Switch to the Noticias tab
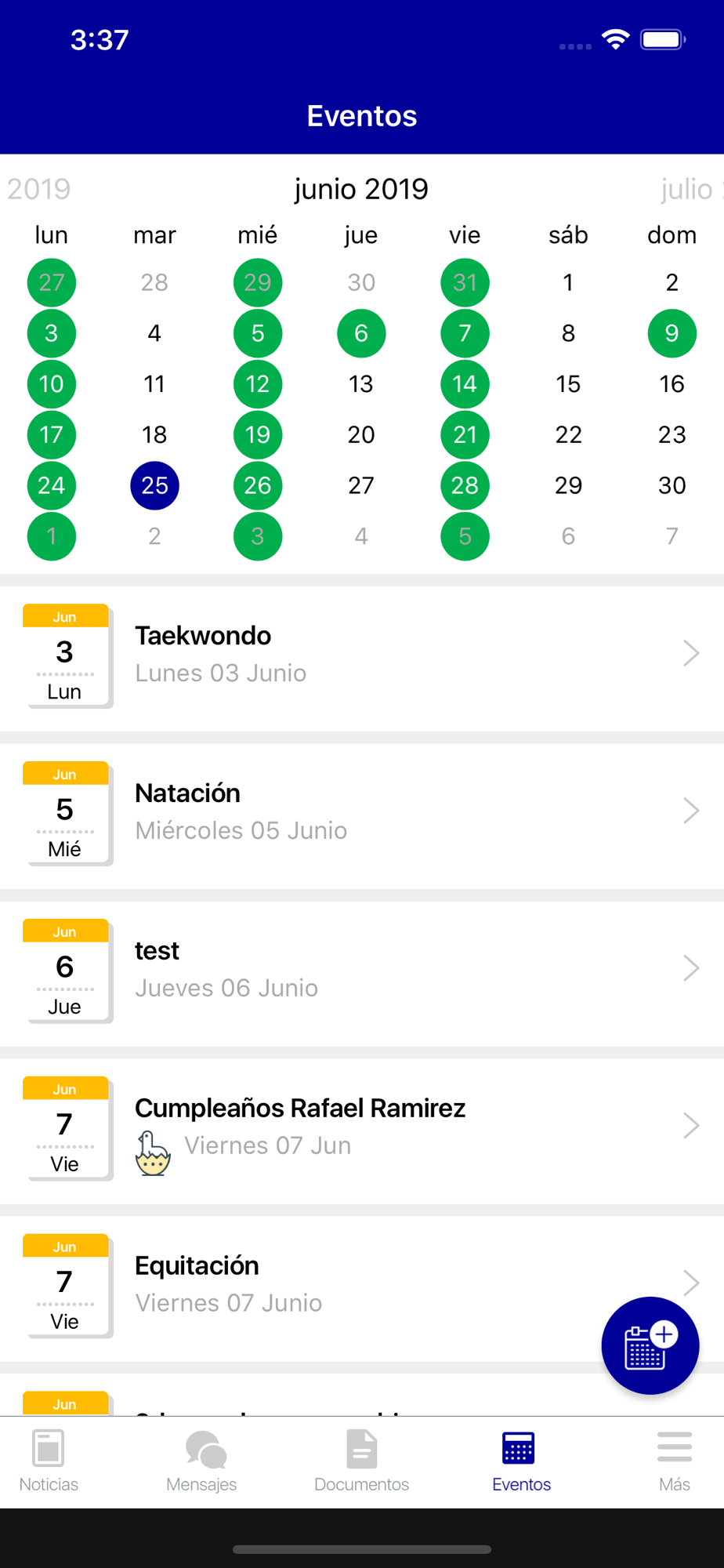724x1568 pixels. tap(49, 1461)
